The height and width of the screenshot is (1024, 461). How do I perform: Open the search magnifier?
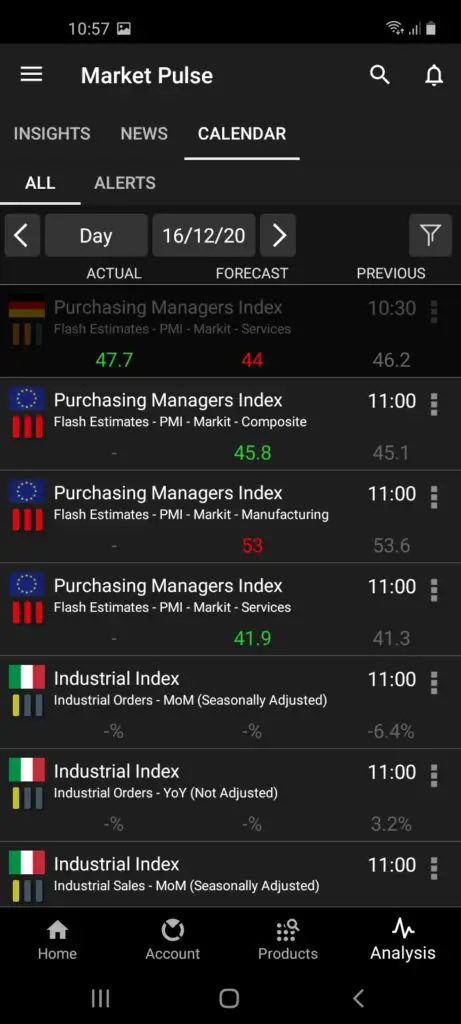click(x=380, y=75)
